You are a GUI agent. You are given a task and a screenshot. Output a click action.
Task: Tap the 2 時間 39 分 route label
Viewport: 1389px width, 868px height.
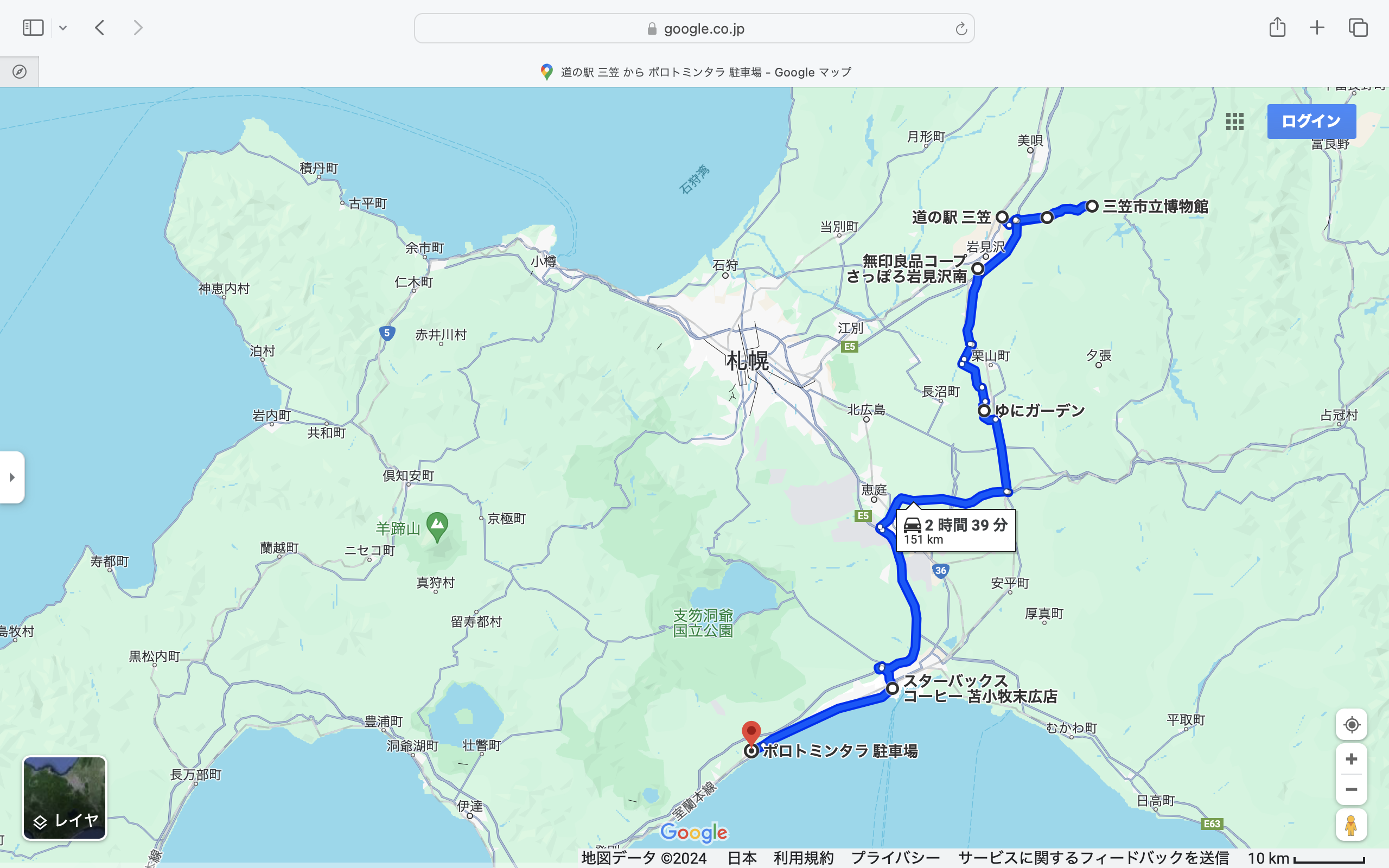coord(955,531)
